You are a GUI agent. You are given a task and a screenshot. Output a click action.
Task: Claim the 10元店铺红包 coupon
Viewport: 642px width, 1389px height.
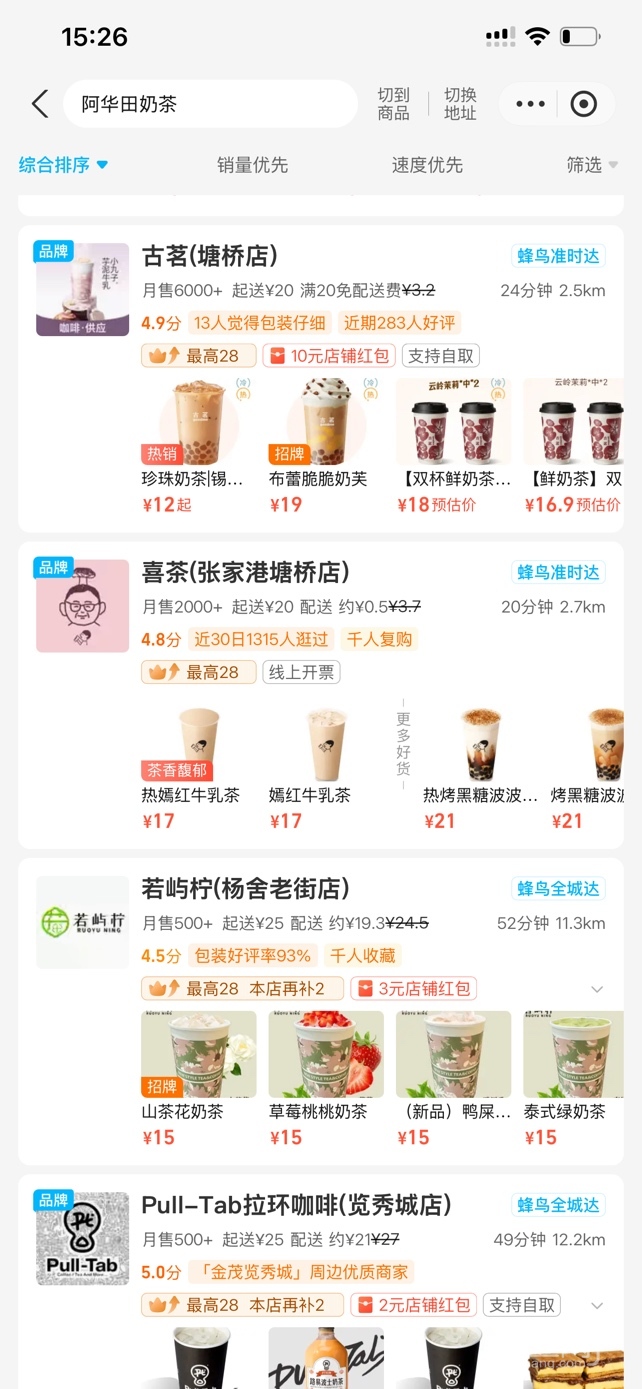pyautogui.click(x=328, y=356)
